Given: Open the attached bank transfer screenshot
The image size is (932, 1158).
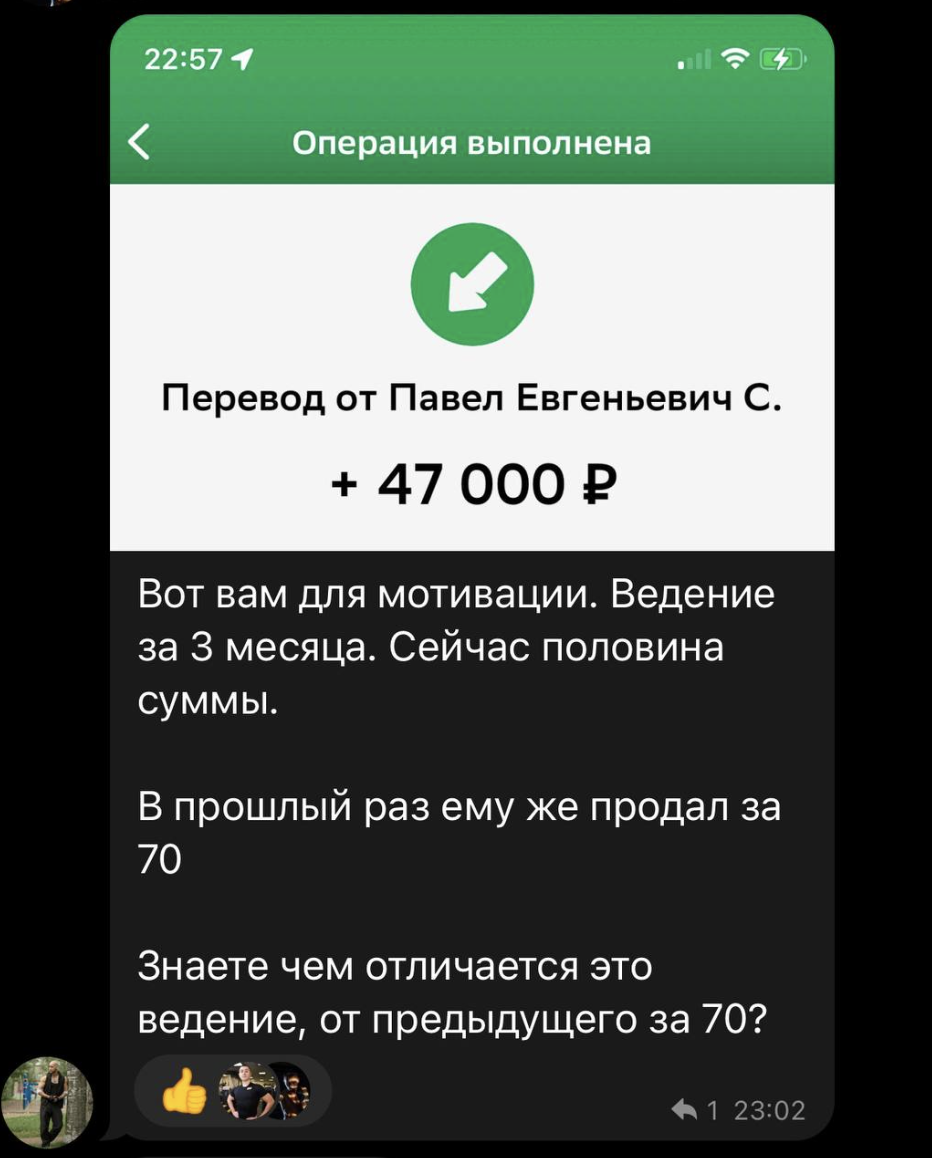Looking at the screenshot, I should point(471,300).
